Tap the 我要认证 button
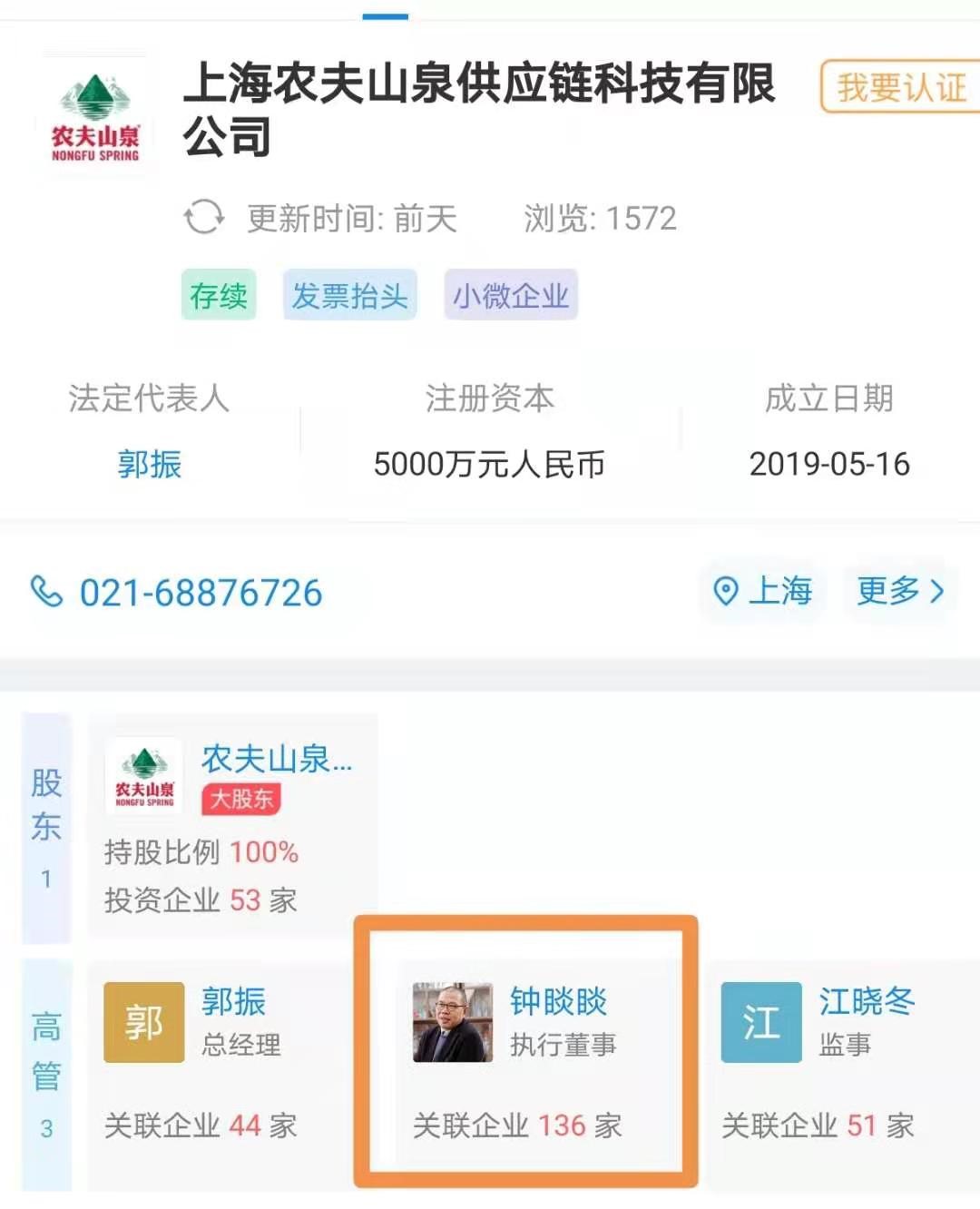 pos(900,87)
